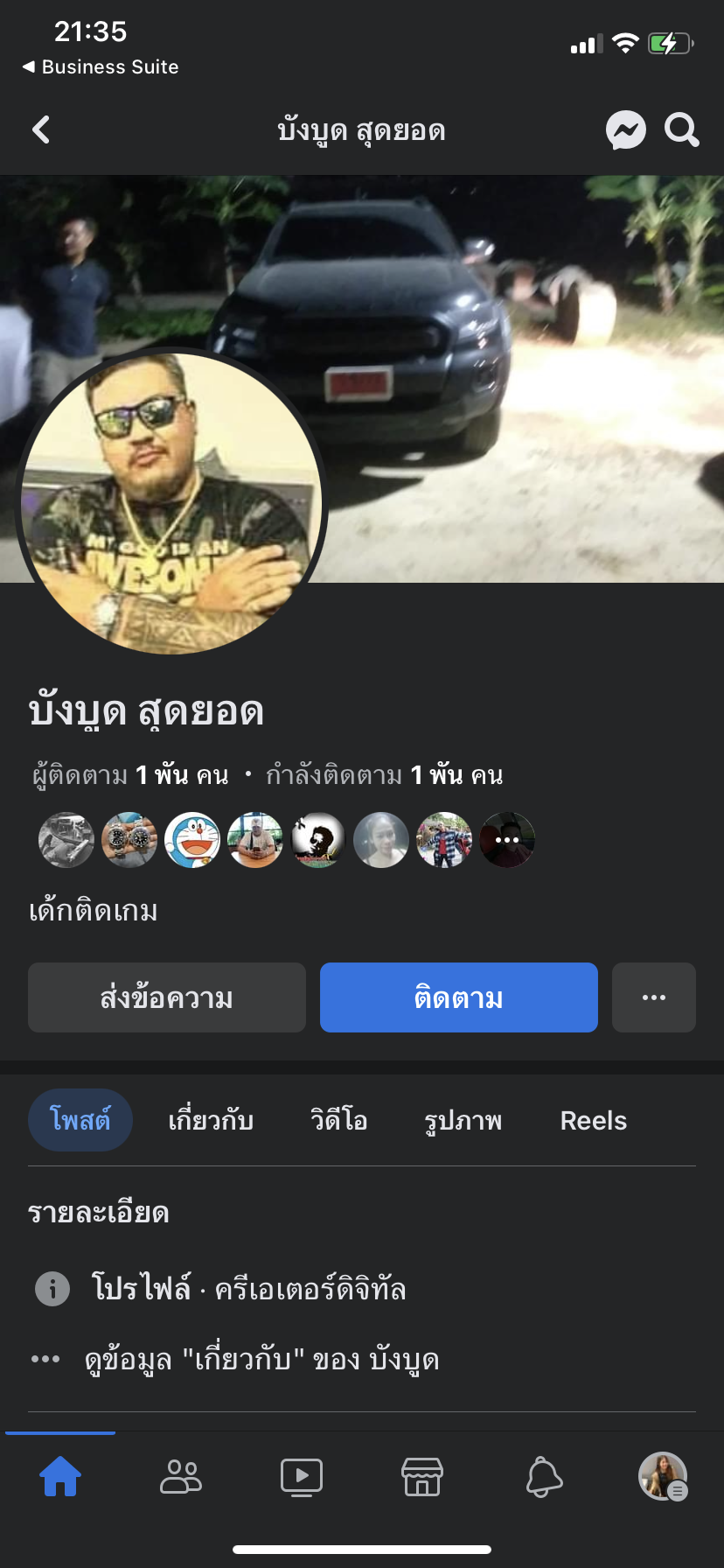Tap the ส่งข้อความ message button
This screenshot has height=1568, width=724.
167,997
